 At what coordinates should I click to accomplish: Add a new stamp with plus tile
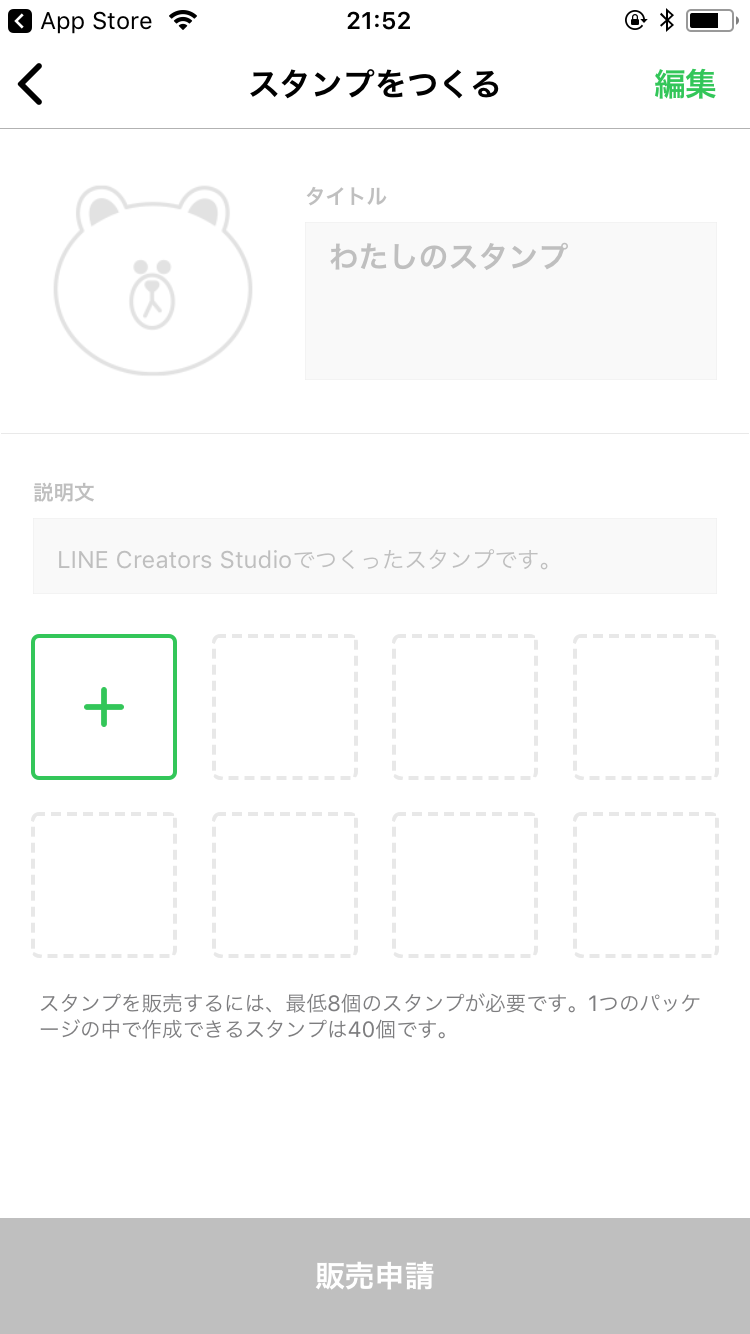point(104,707)
